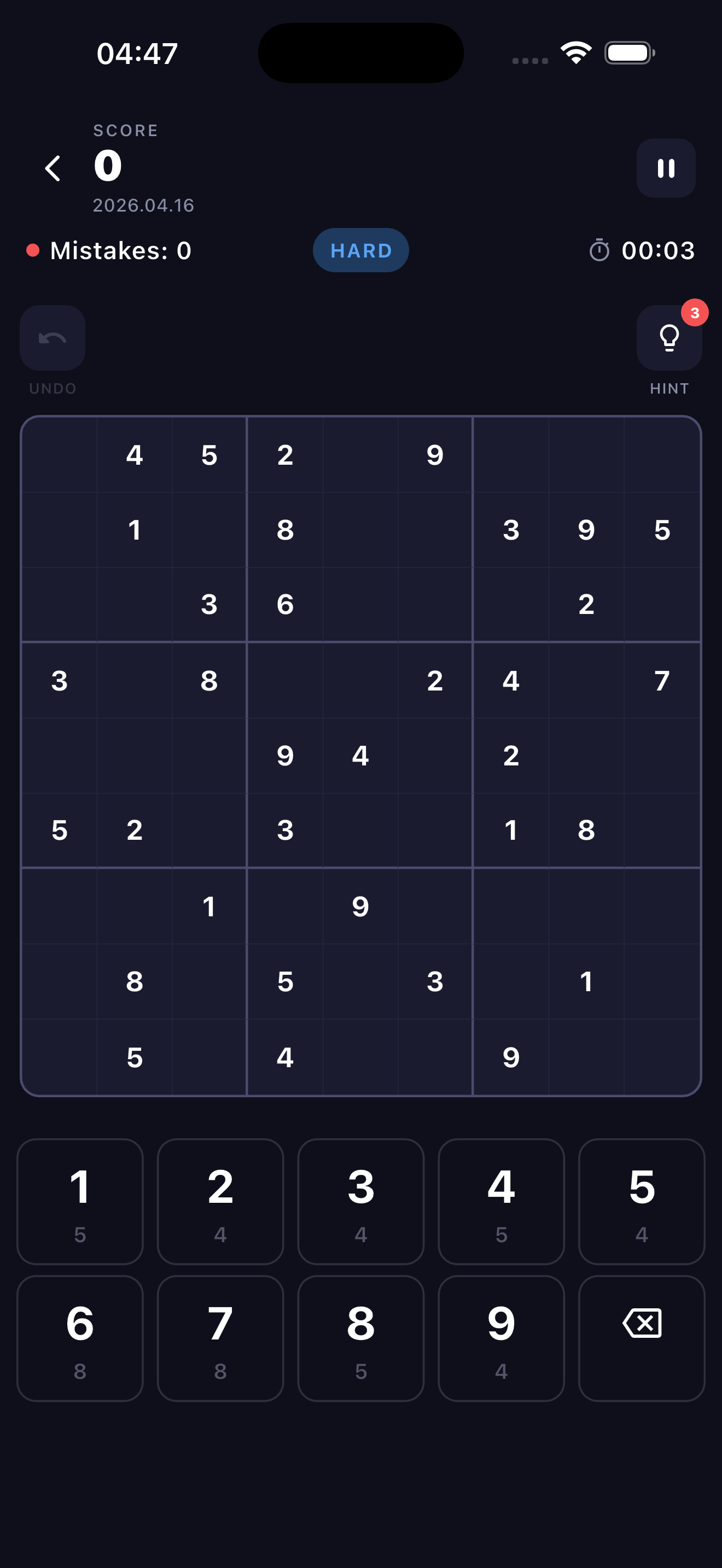Tap number 7 on the keypad

pos(220,1336)
